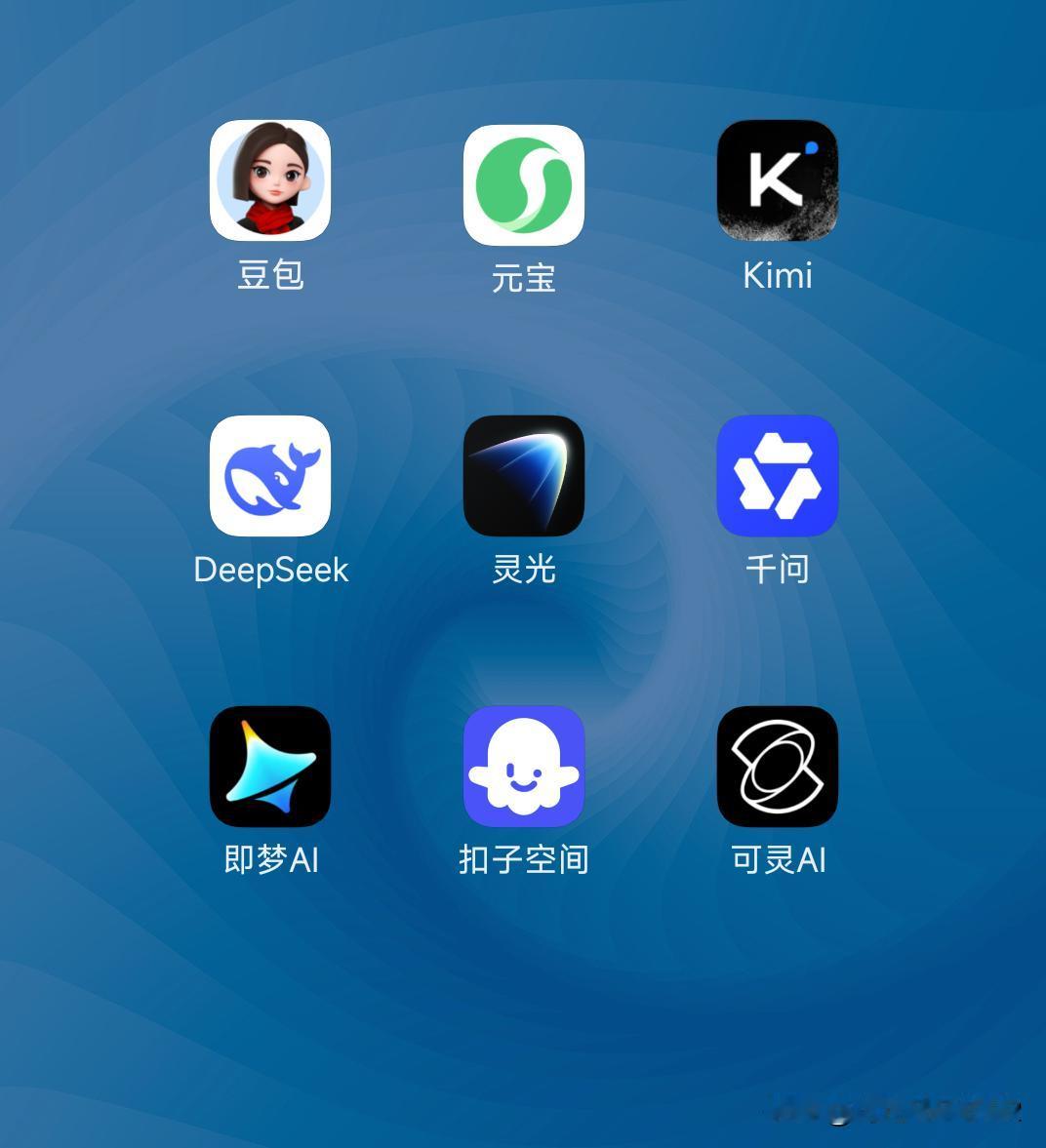Select the 灵光 label under its icon
The width and height of the screenshot is (1046, 1148).
coord(525,572)
